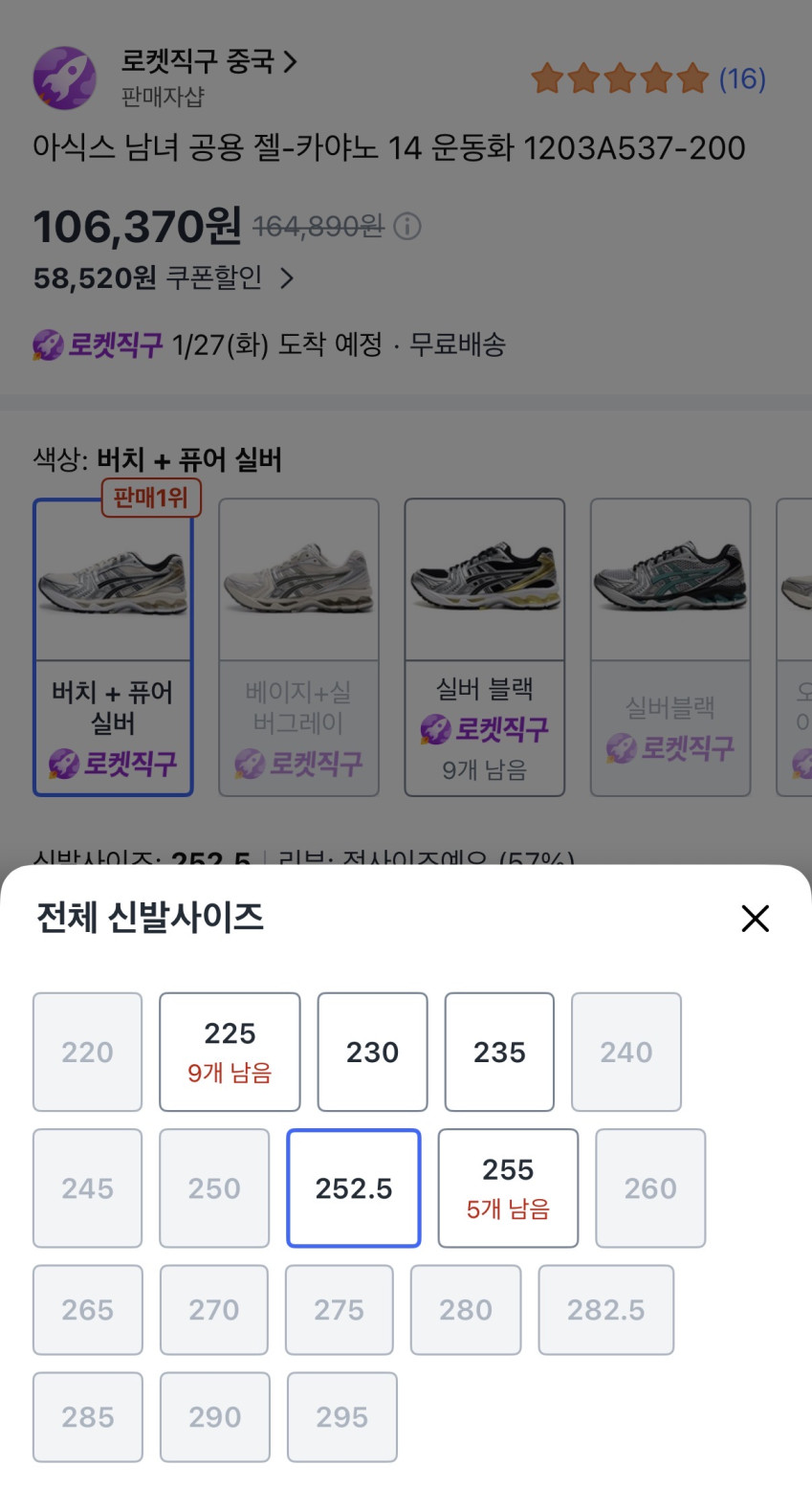Select the 252.5 size option
This screenshot has height=1487, width=812.
[x=354, y=1188]
